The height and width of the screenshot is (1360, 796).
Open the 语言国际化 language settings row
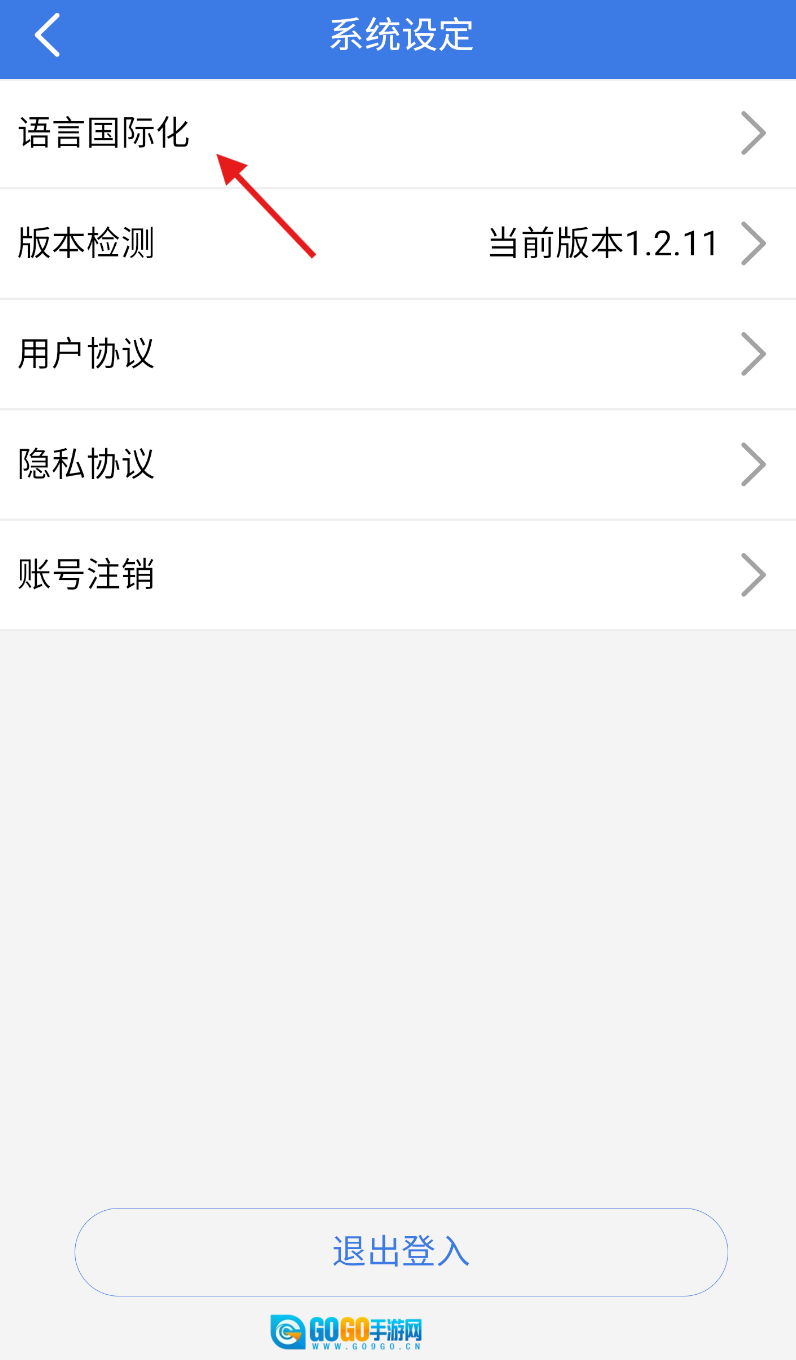398,133
